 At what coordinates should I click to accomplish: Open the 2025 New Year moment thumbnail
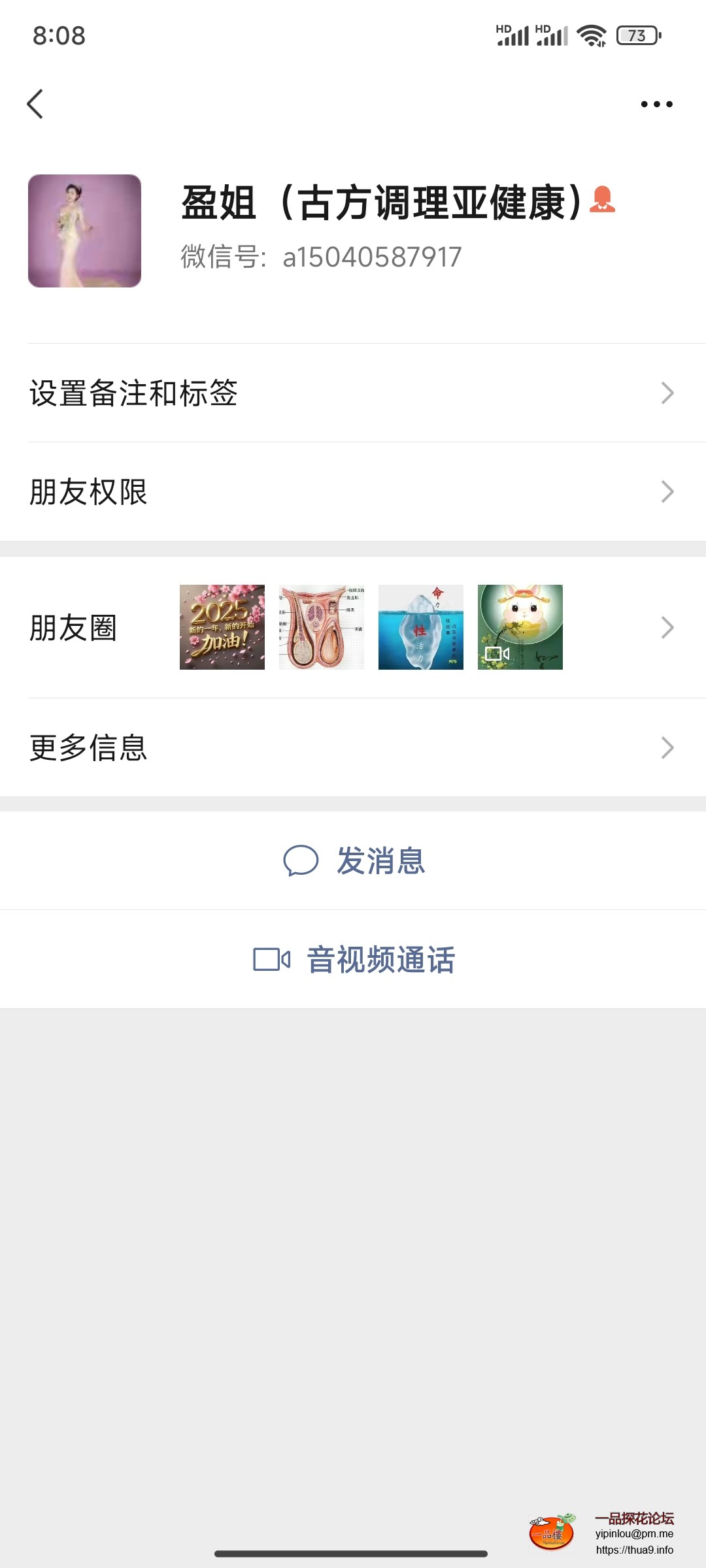(222, 627)
